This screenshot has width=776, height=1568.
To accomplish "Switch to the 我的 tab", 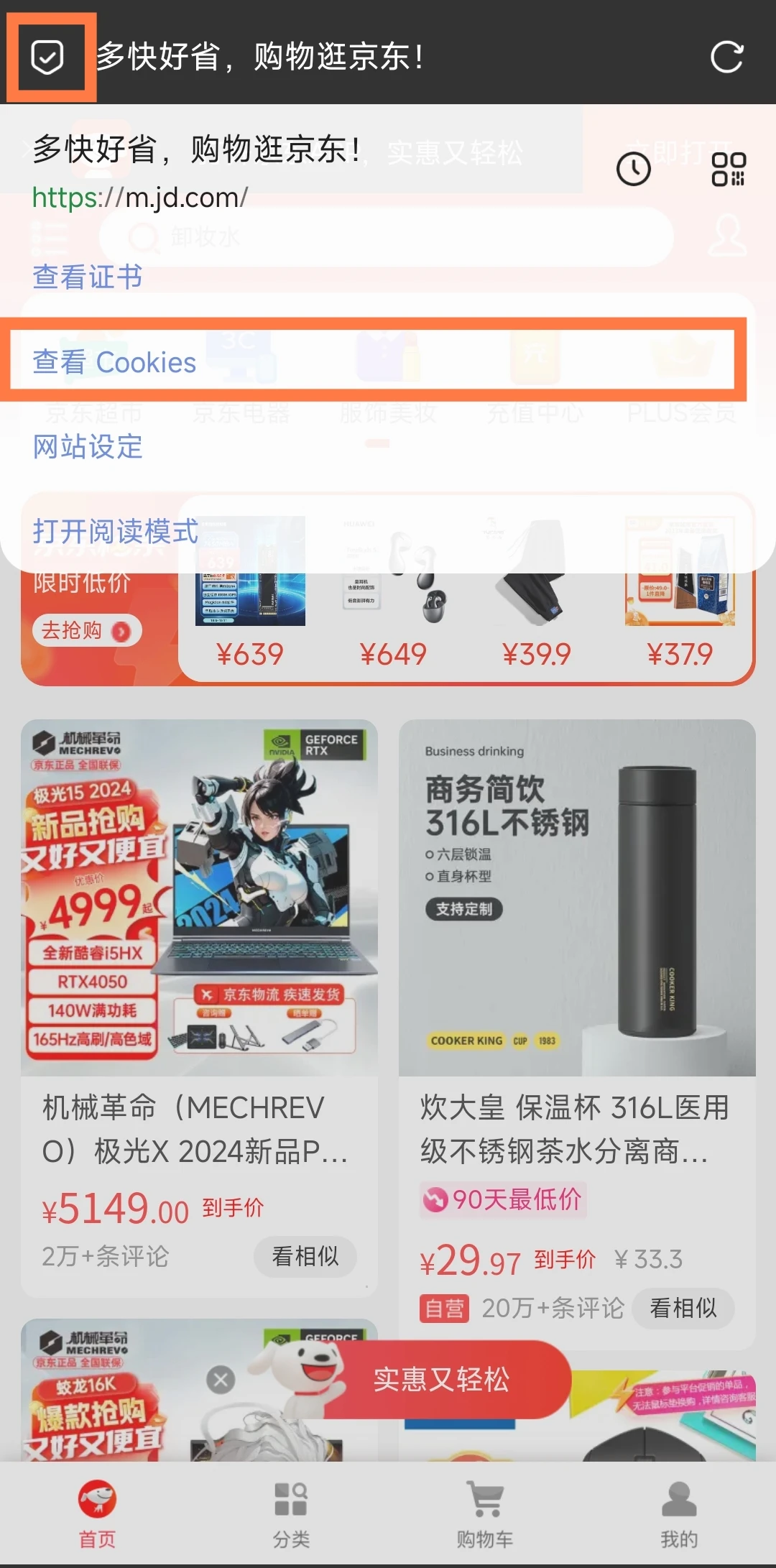I will pyautogui.click(x=679, y=1515).
